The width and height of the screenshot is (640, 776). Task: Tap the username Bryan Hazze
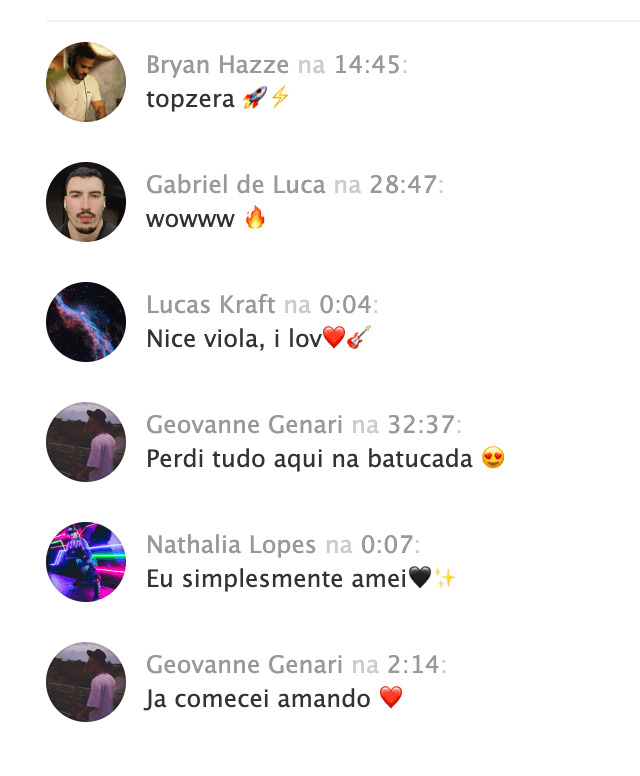coord(219,65)
